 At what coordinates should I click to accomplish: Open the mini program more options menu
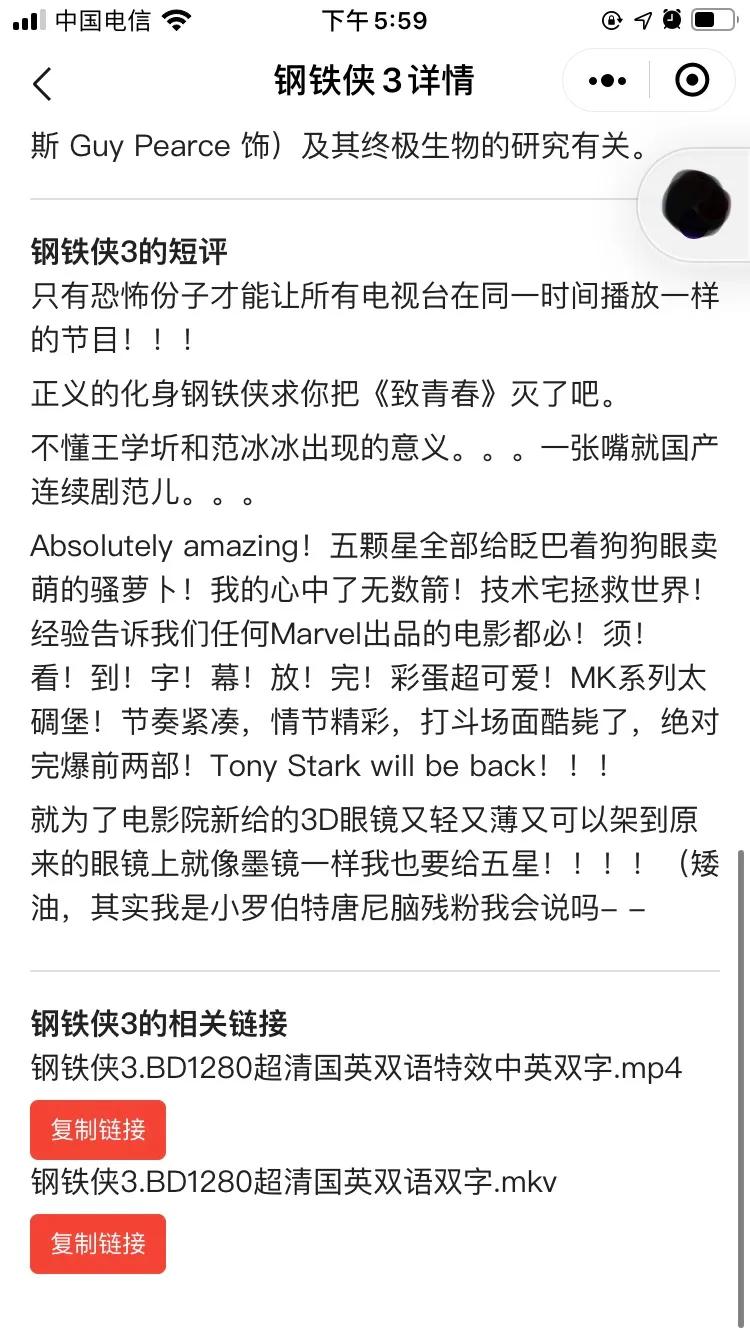coord(607,80)
